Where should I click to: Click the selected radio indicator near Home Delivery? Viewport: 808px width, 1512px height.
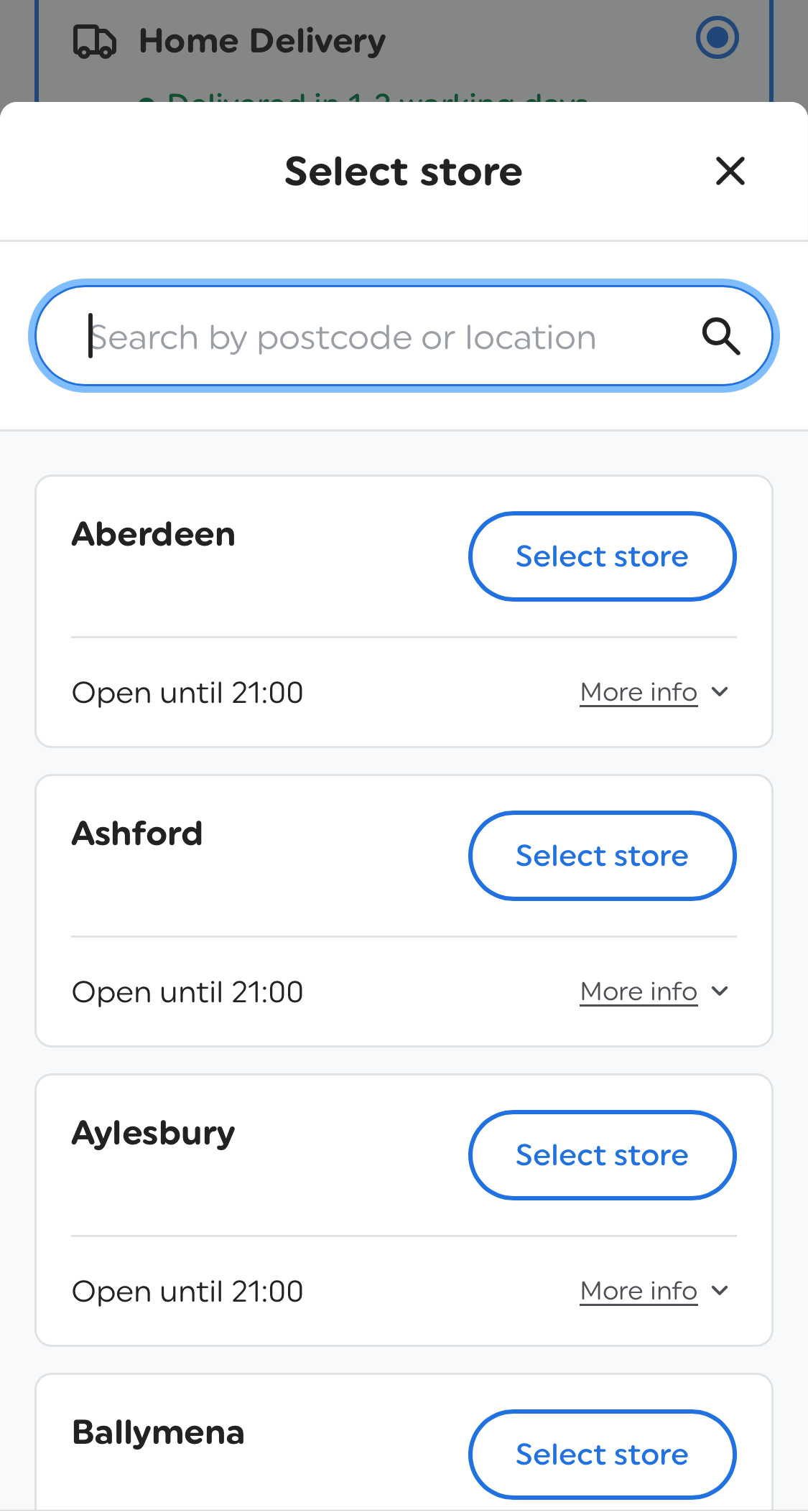[x=716, y=37]
